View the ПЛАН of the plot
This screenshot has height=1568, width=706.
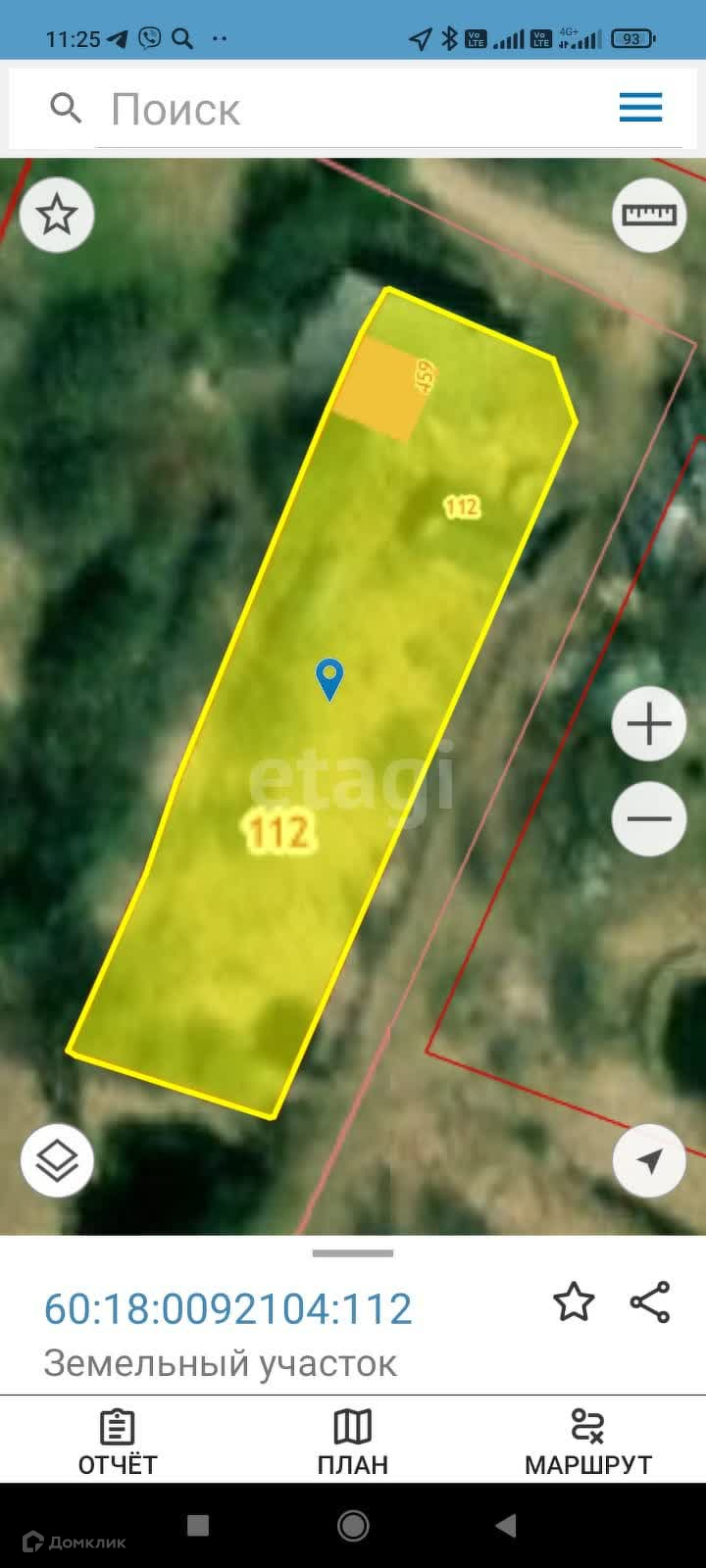(x=353, y=1443)
